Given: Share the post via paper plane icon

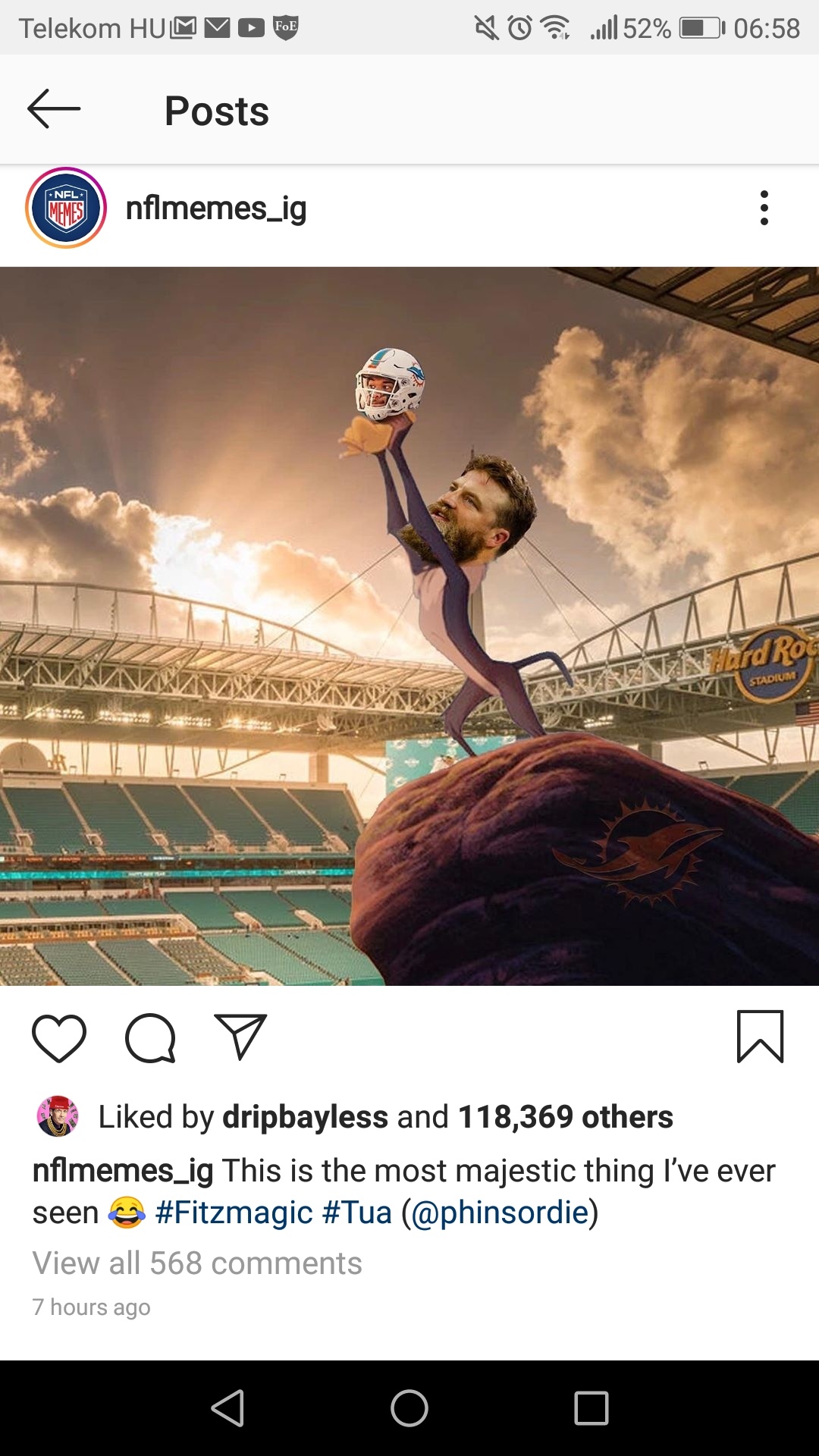Looking at the screenshot, I should pos(240,1036).
